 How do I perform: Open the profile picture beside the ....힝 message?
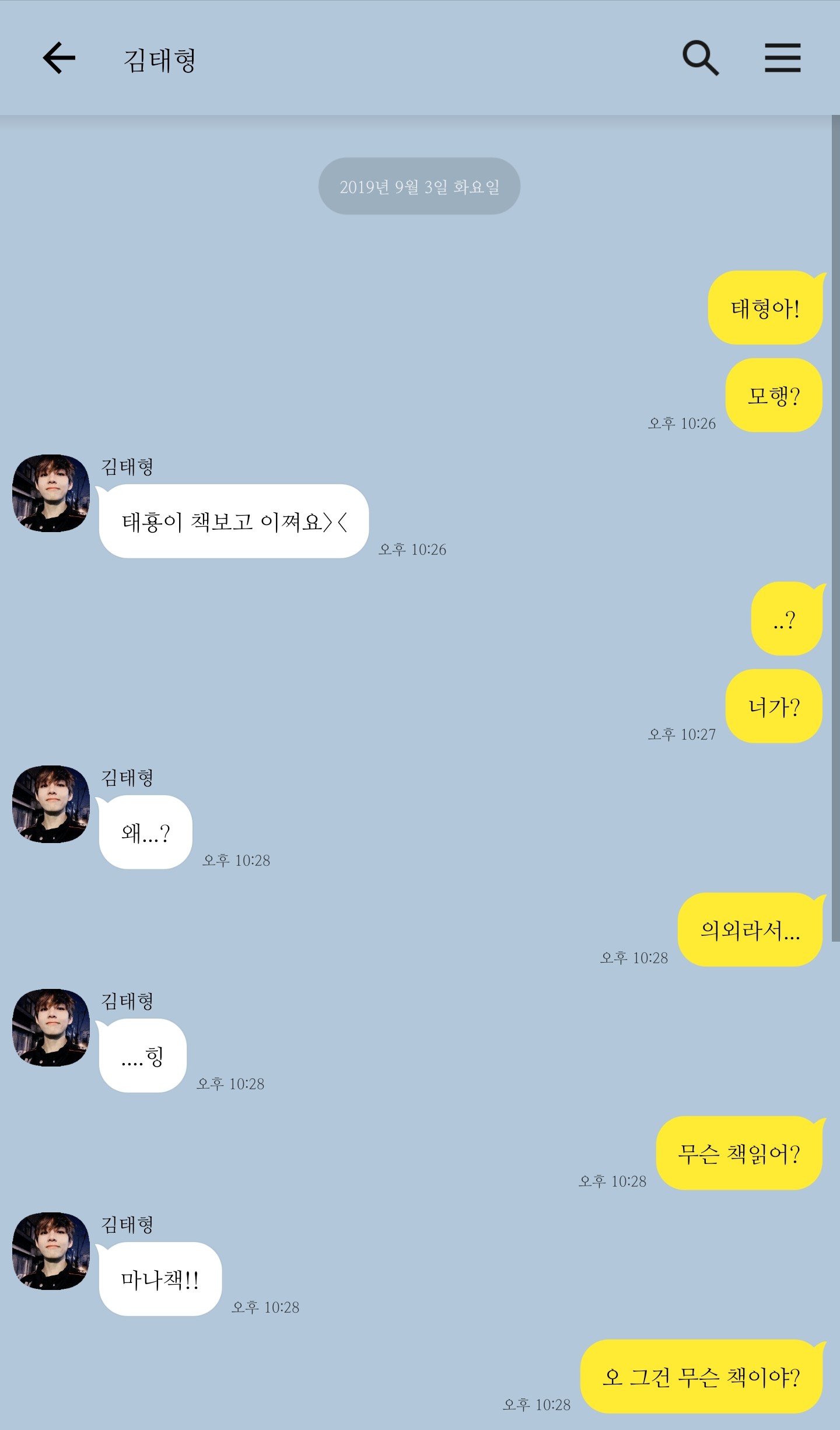(51, 1027)
